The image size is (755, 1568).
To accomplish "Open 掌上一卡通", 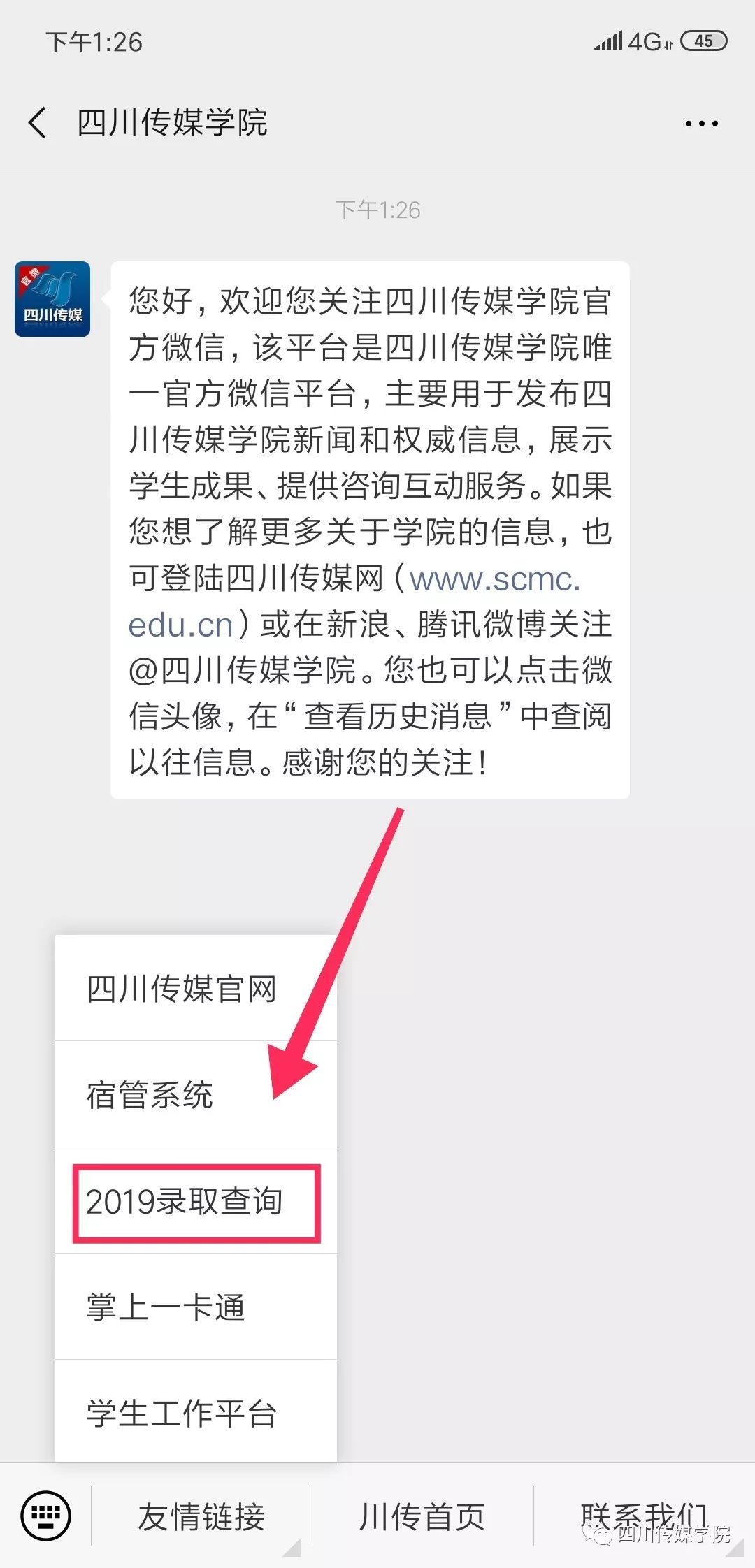I will [166, 1307].
